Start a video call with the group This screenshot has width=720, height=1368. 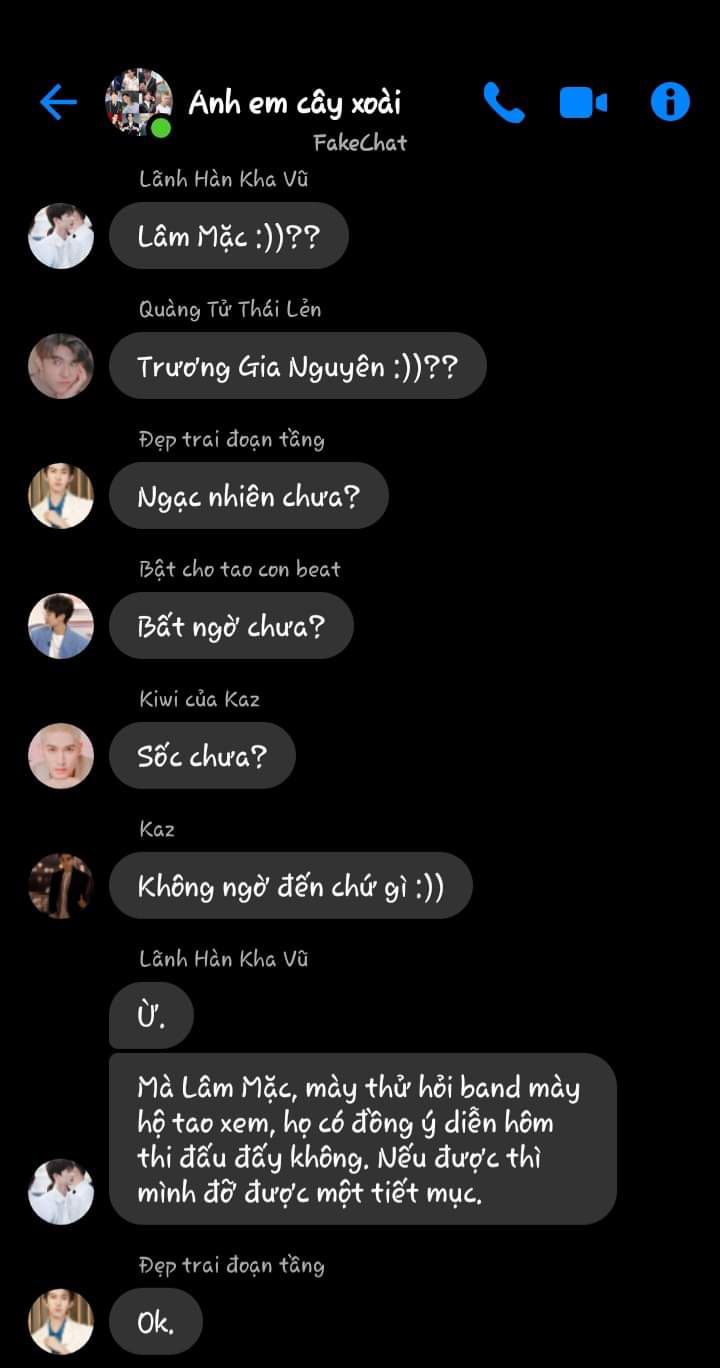click(x=583, y=102)
